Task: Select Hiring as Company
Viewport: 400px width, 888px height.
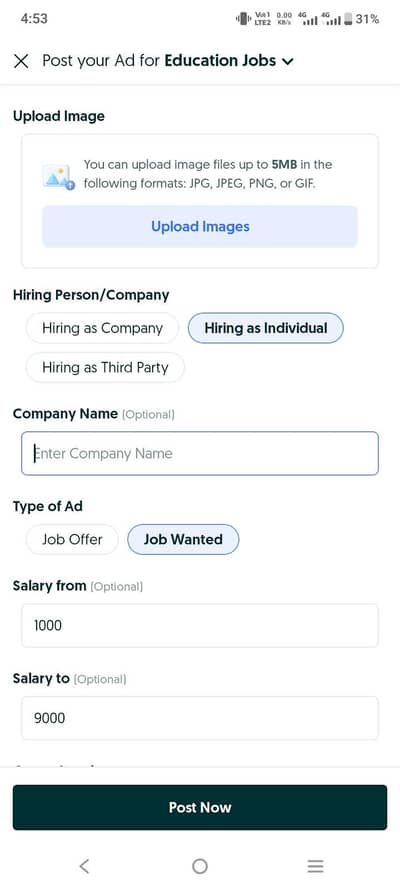Action: coord(103,328)
